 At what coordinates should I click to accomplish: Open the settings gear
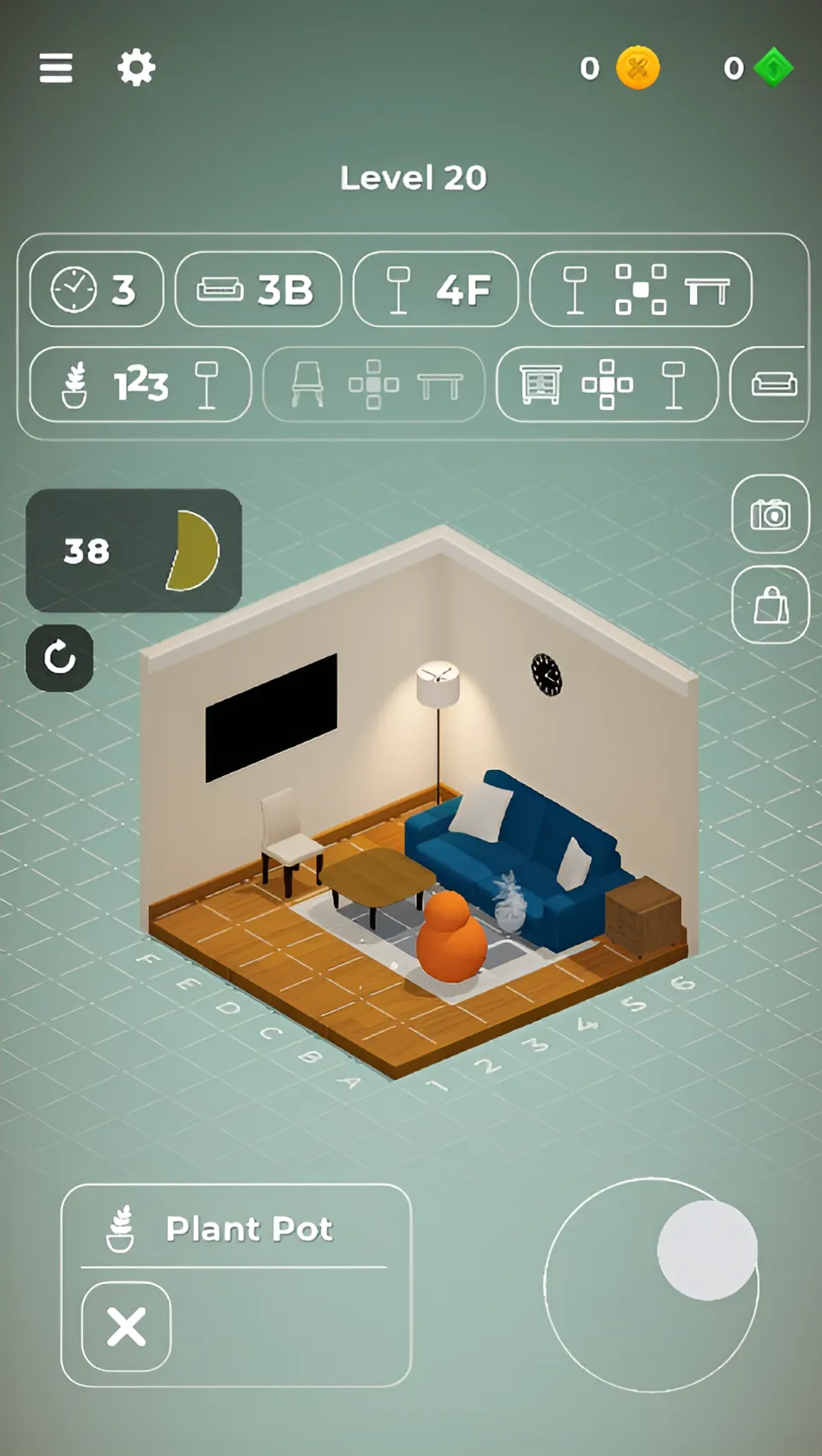tap(137, 68)
